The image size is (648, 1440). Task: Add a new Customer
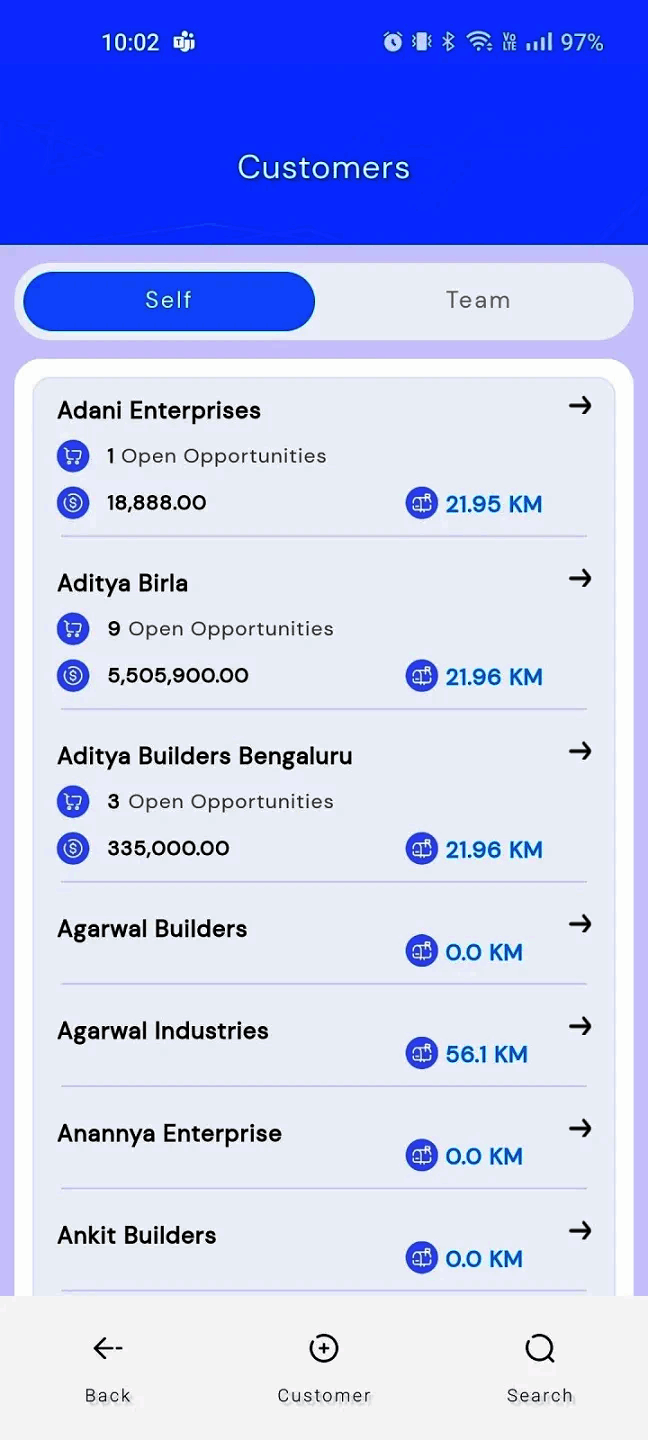click(x=324, y=1368)
